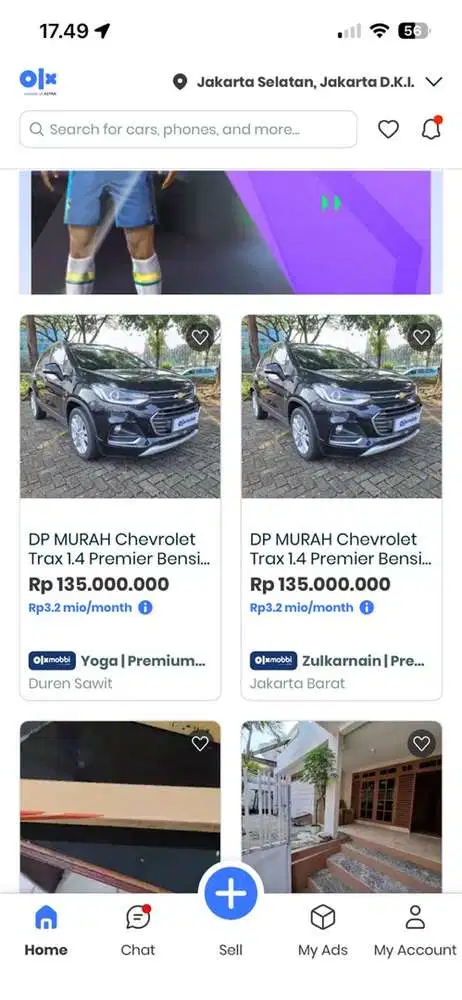Select the Home tab

coord(46,930)
